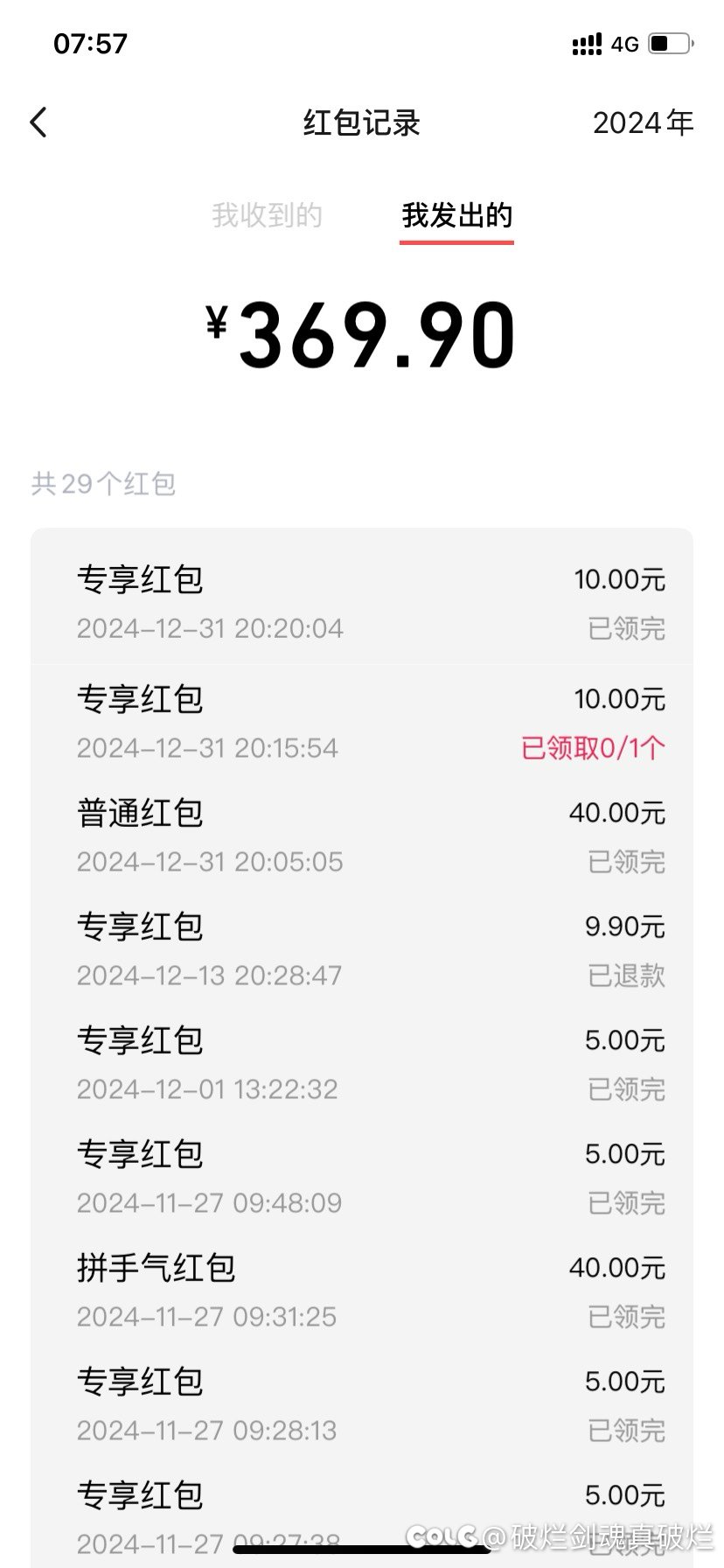Select the 专享红包 sent at 20:20:04
Screen dimensions: 724x1568
click(362, 602)
